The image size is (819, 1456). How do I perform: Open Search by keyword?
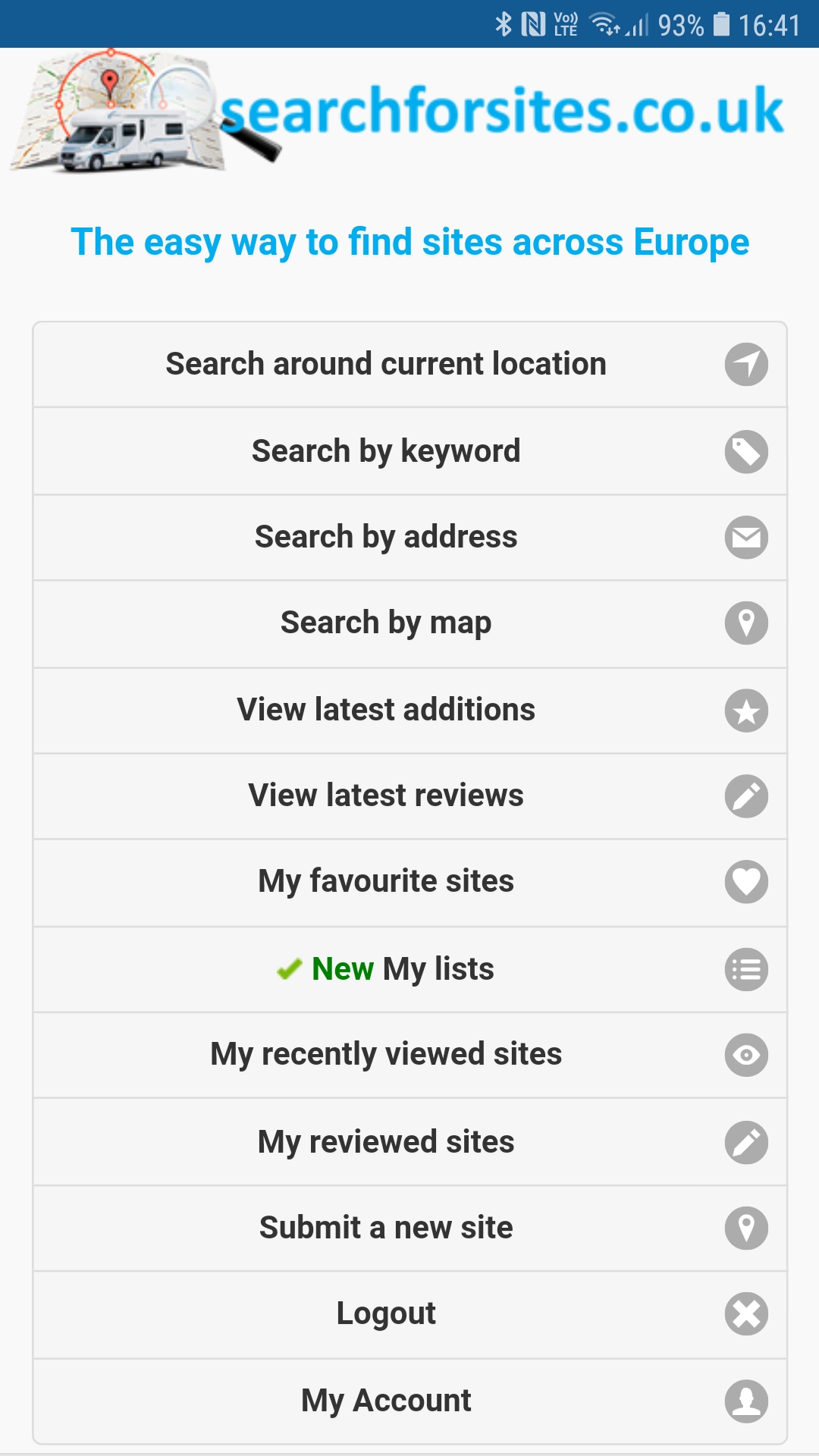pos(409,451)
